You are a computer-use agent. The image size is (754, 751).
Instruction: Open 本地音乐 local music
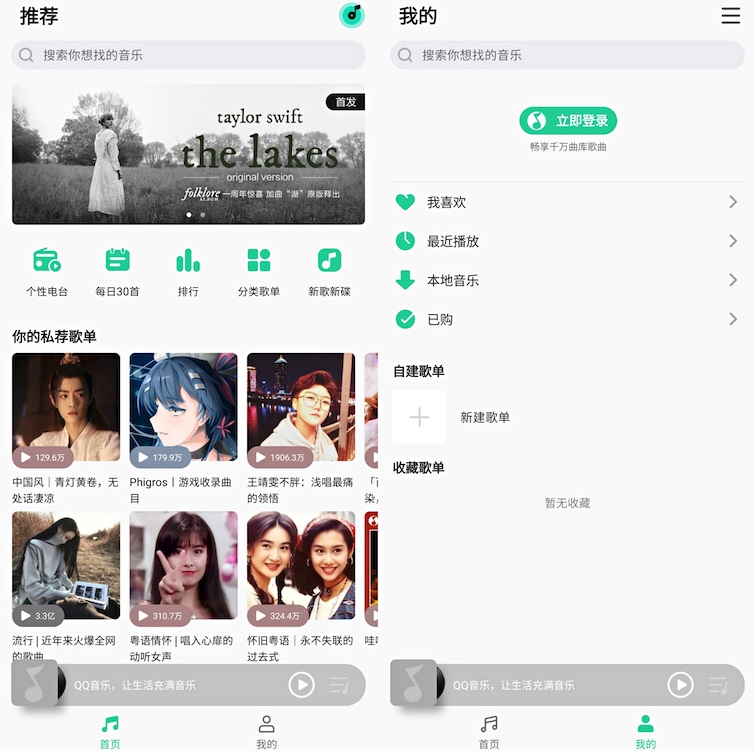[567, 280]
